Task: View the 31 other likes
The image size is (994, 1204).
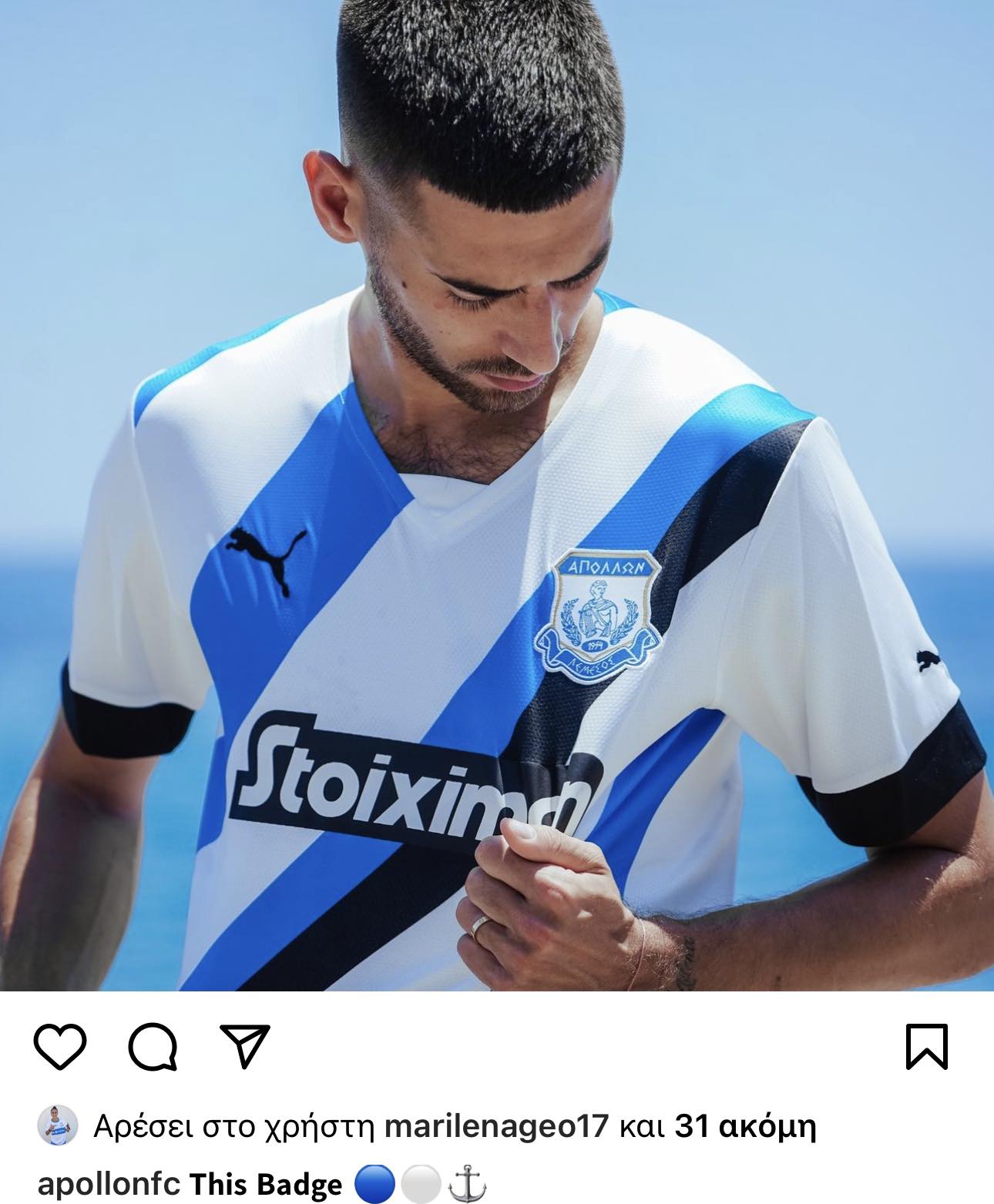Action: [x=745, y=1127]
